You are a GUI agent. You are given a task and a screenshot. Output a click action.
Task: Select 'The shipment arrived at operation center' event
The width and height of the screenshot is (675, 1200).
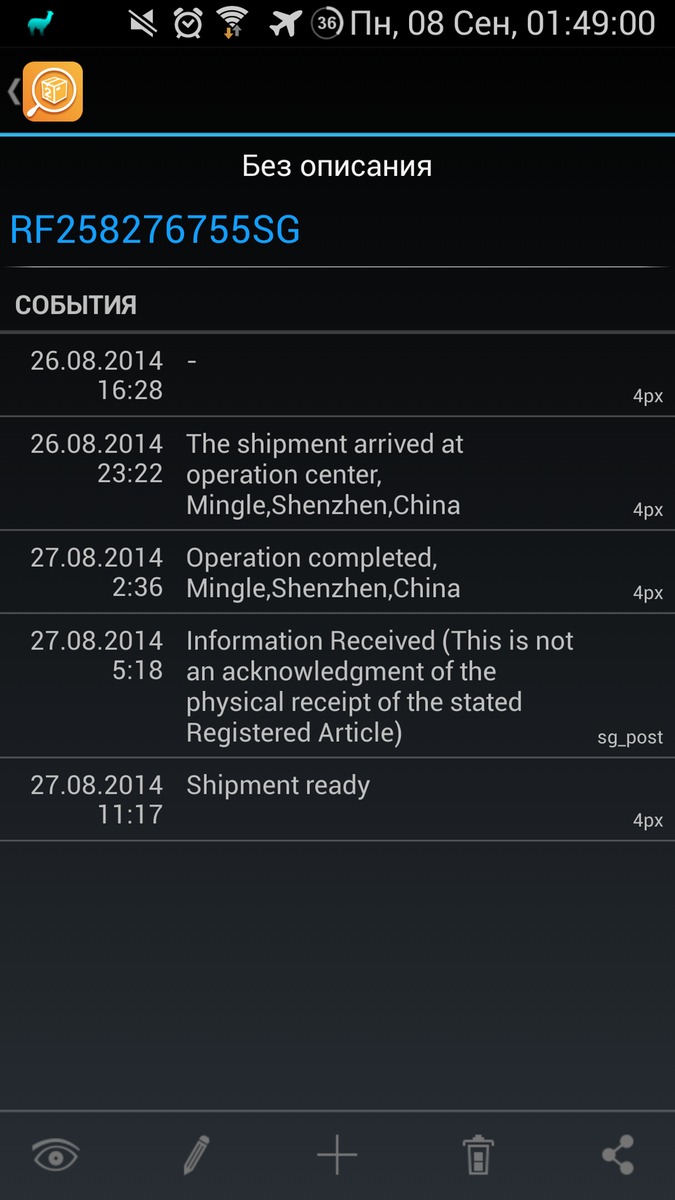click(x=337, y=474)
